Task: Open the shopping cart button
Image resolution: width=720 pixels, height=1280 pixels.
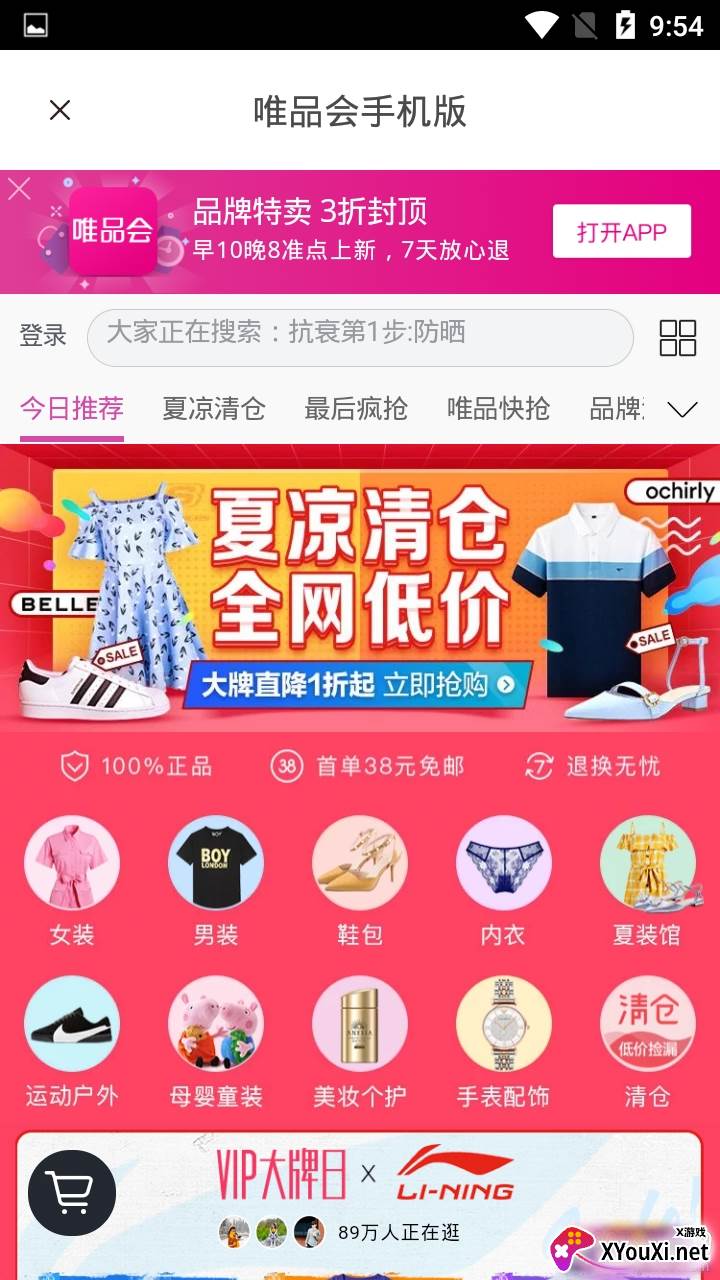Action: point(72,1193)
